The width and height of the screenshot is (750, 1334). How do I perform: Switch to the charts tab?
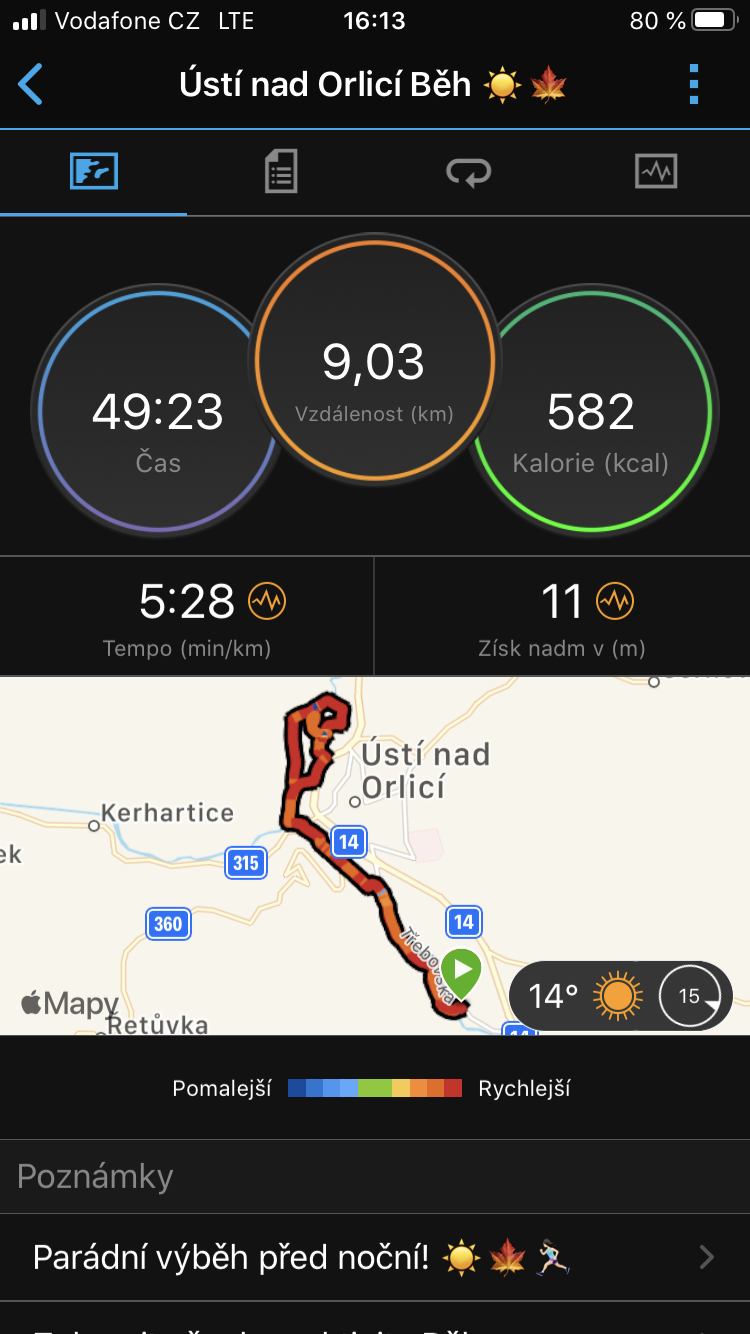[656, 171]
